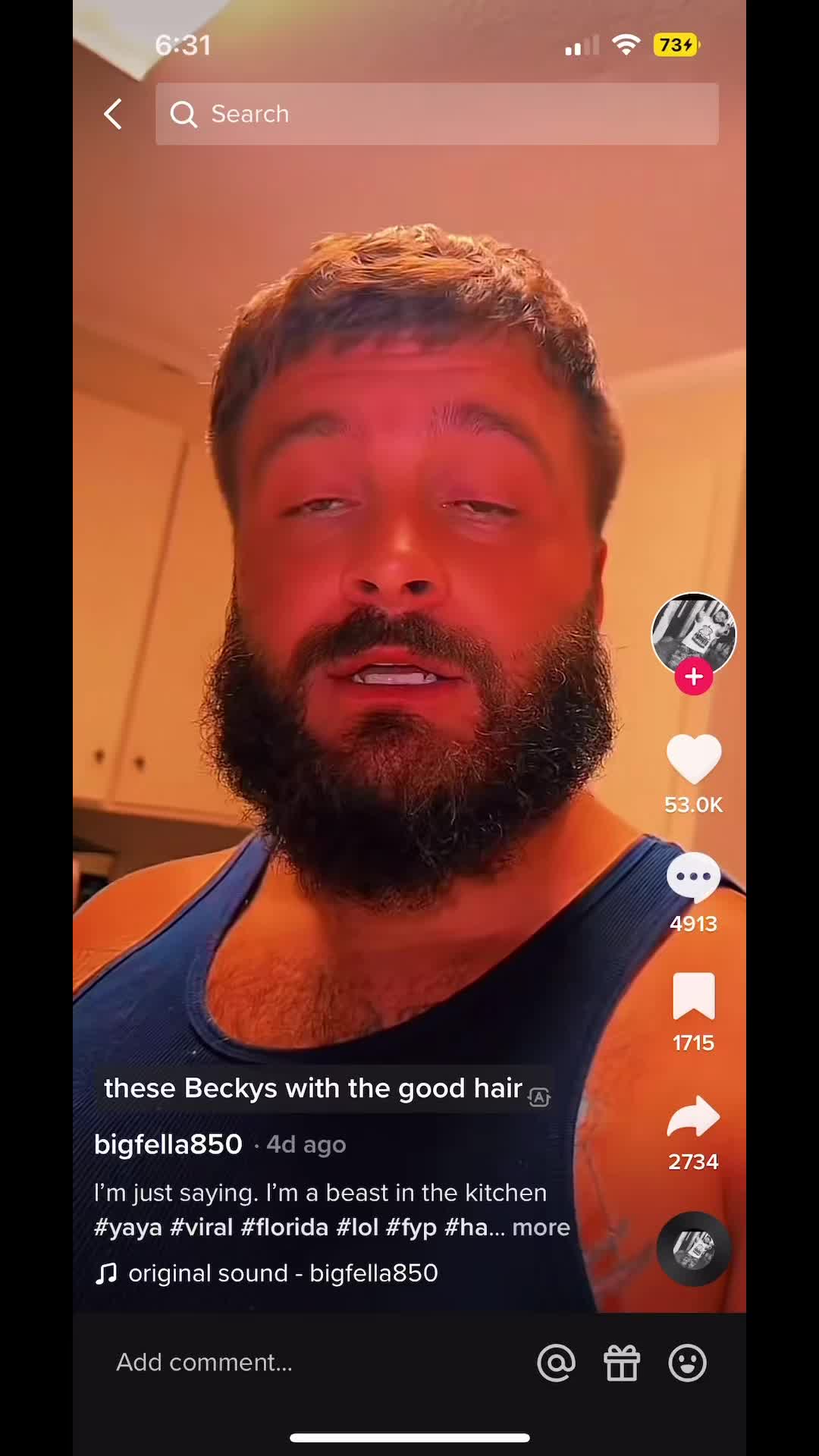Go back with the top-left arrow

click(x=113, y=115)
